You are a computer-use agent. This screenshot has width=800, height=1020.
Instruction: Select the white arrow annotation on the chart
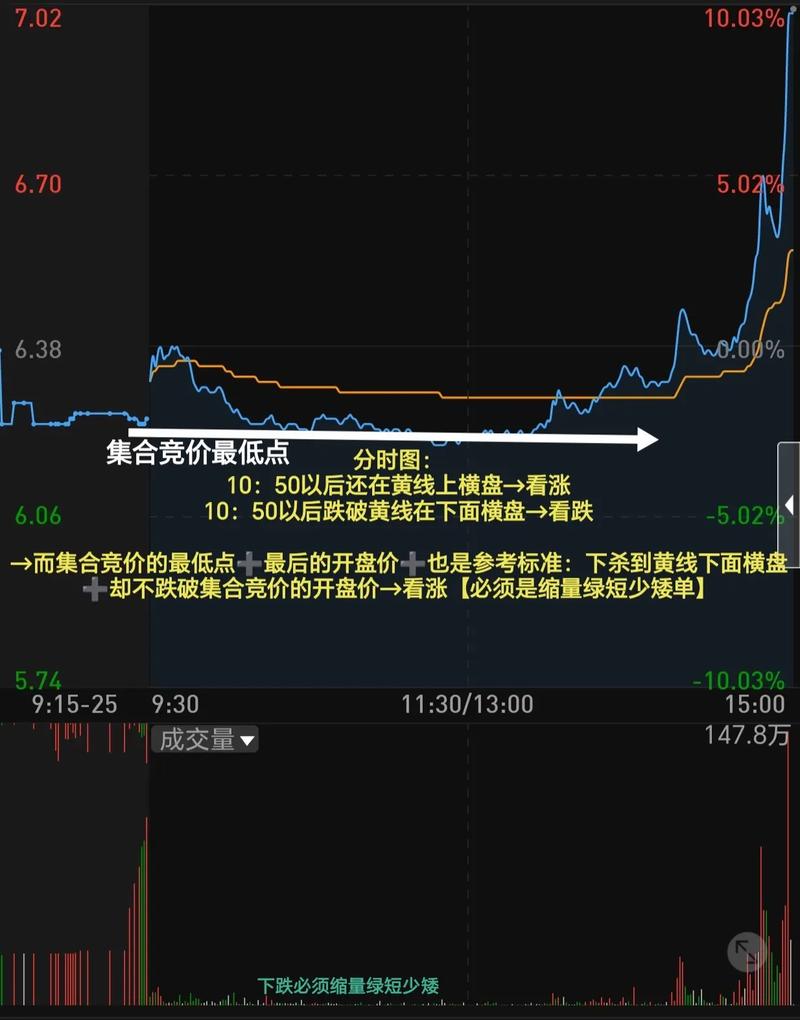pyautogui.click(x=400, y=437)
